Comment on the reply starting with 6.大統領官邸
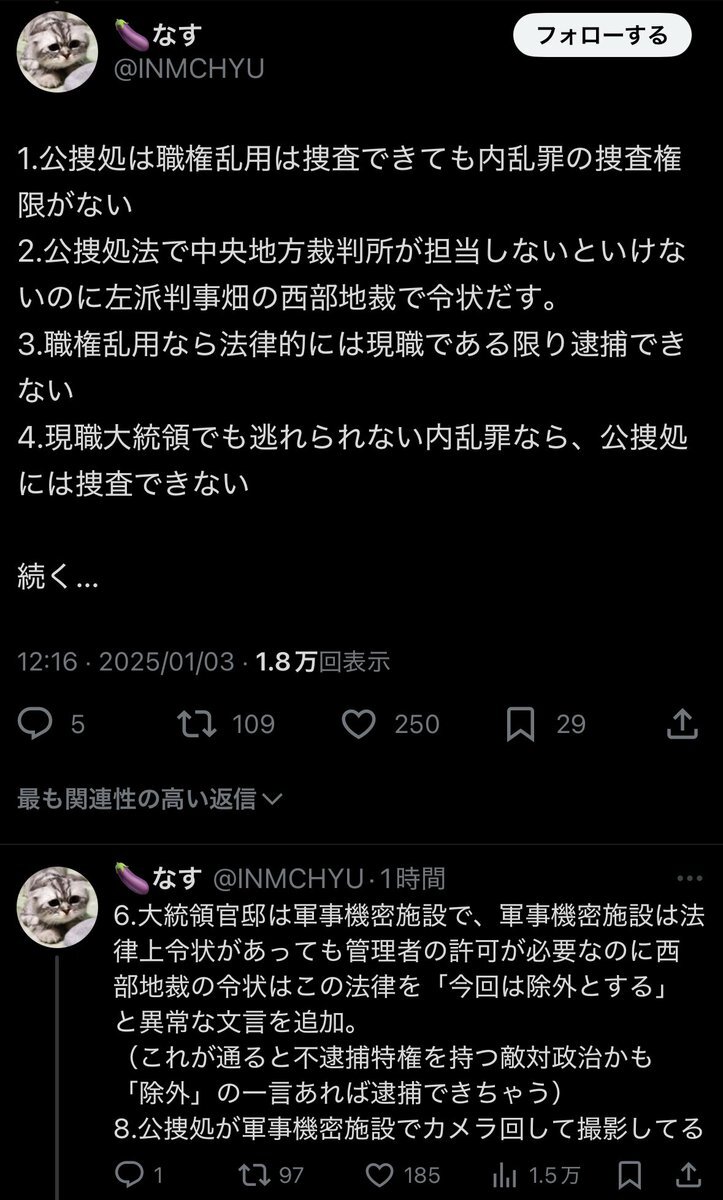The image size is (723, 1200). pos(131,1171)
